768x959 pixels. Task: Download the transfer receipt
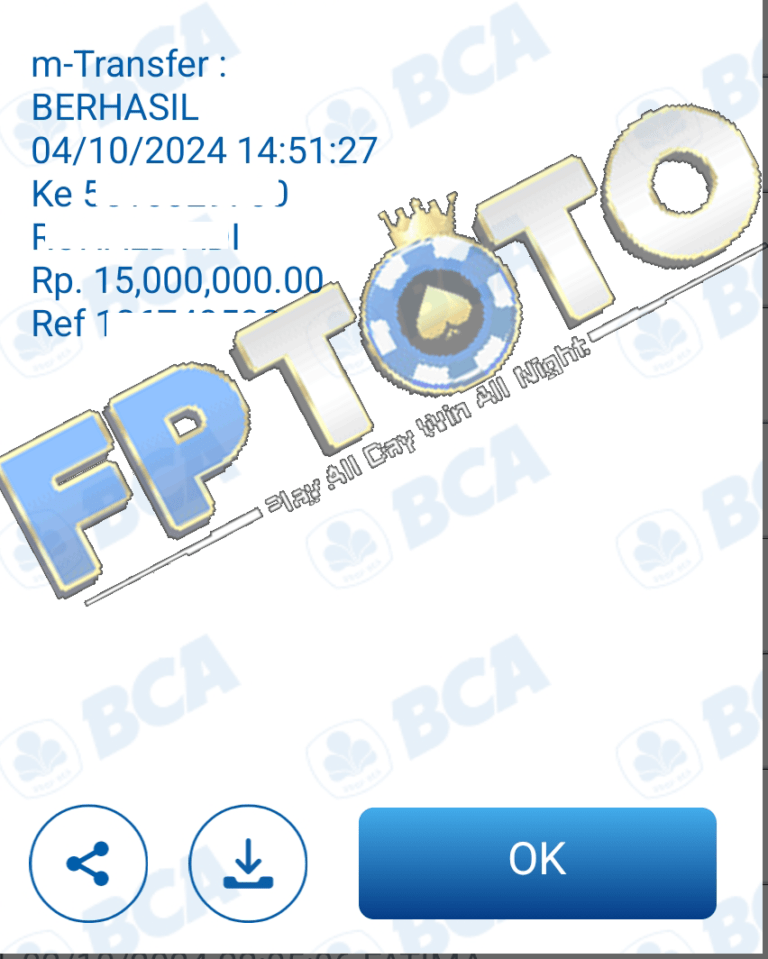247,863
